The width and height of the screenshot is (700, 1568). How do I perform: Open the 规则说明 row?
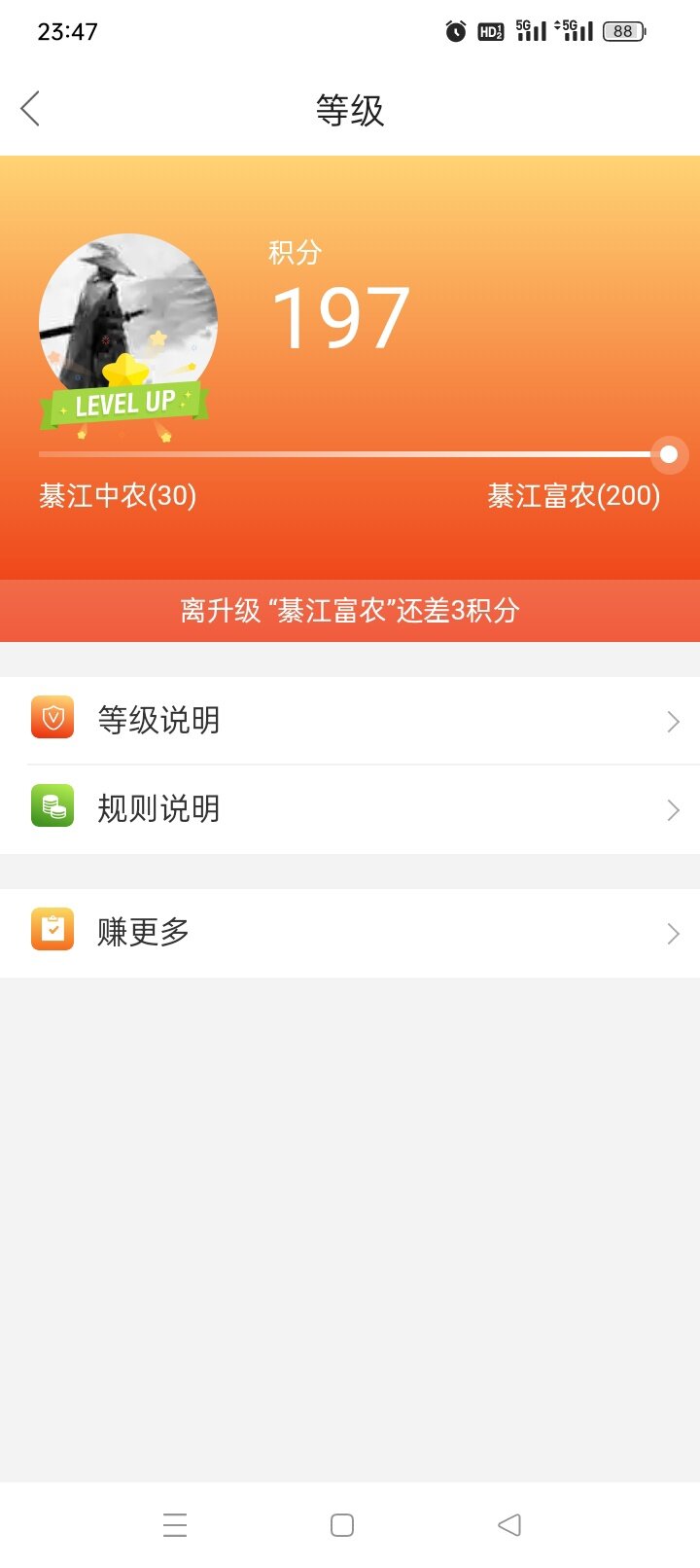coord(350,809)
